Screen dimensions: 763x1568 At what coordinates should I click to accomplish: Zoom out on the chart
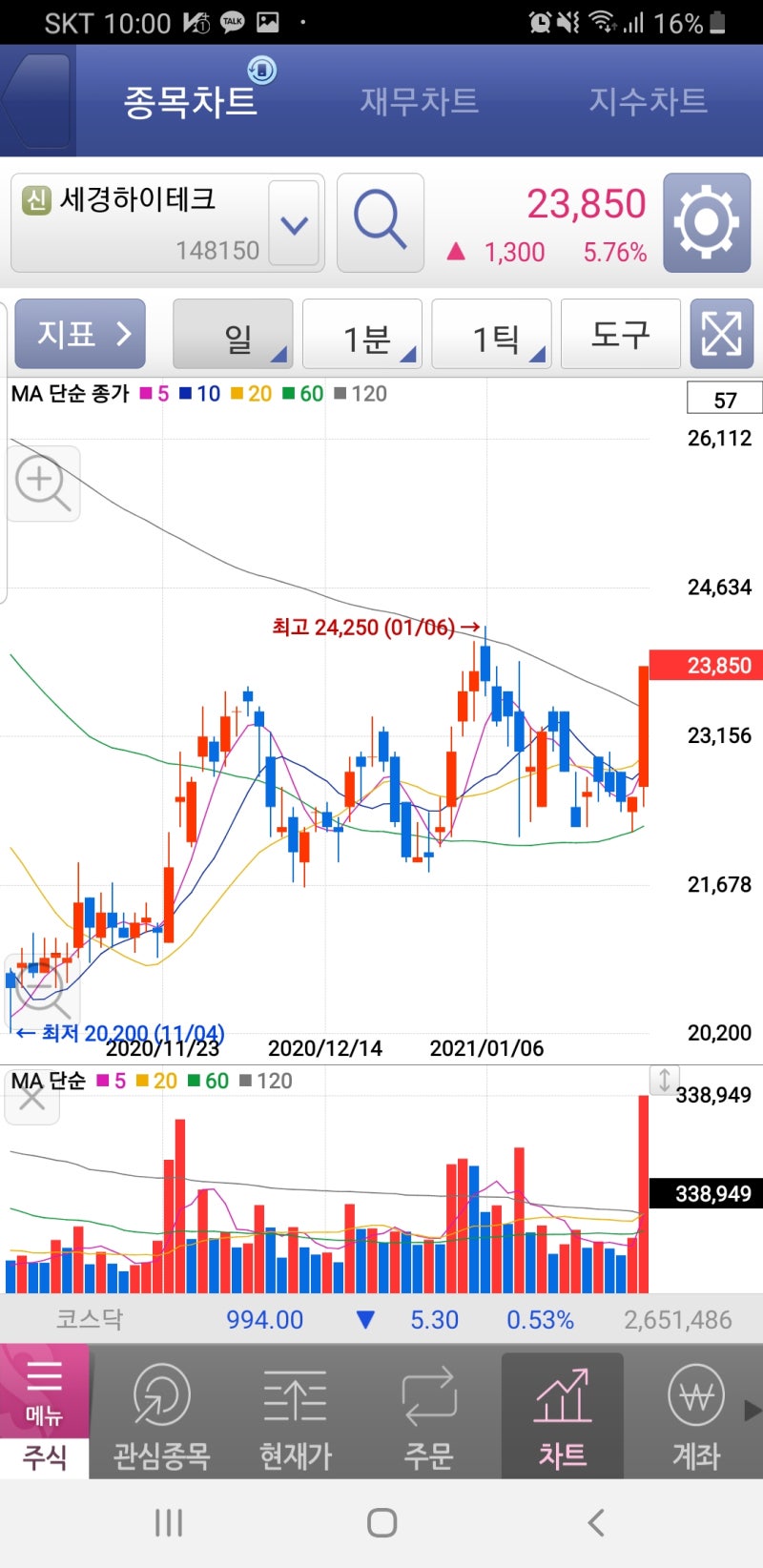tap(43, 989)
